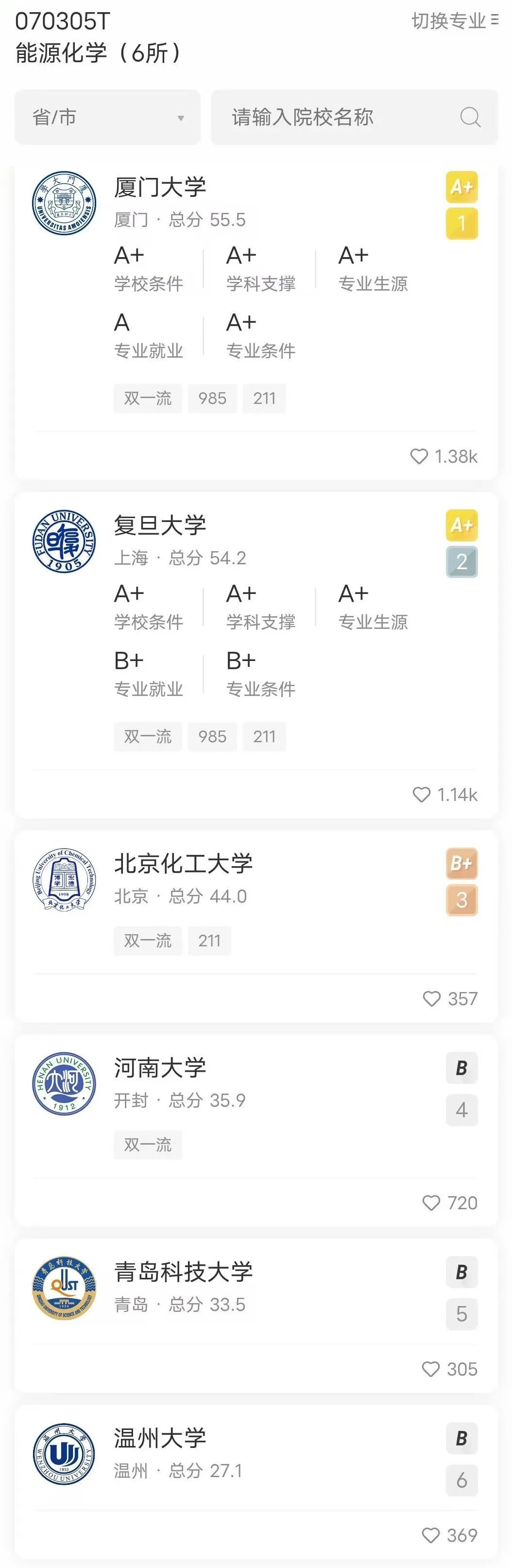Image resolution: width=512 pixels, height=1568 pixels.
Task: Tap the magnifier search icon
Action: click(470, 118)
